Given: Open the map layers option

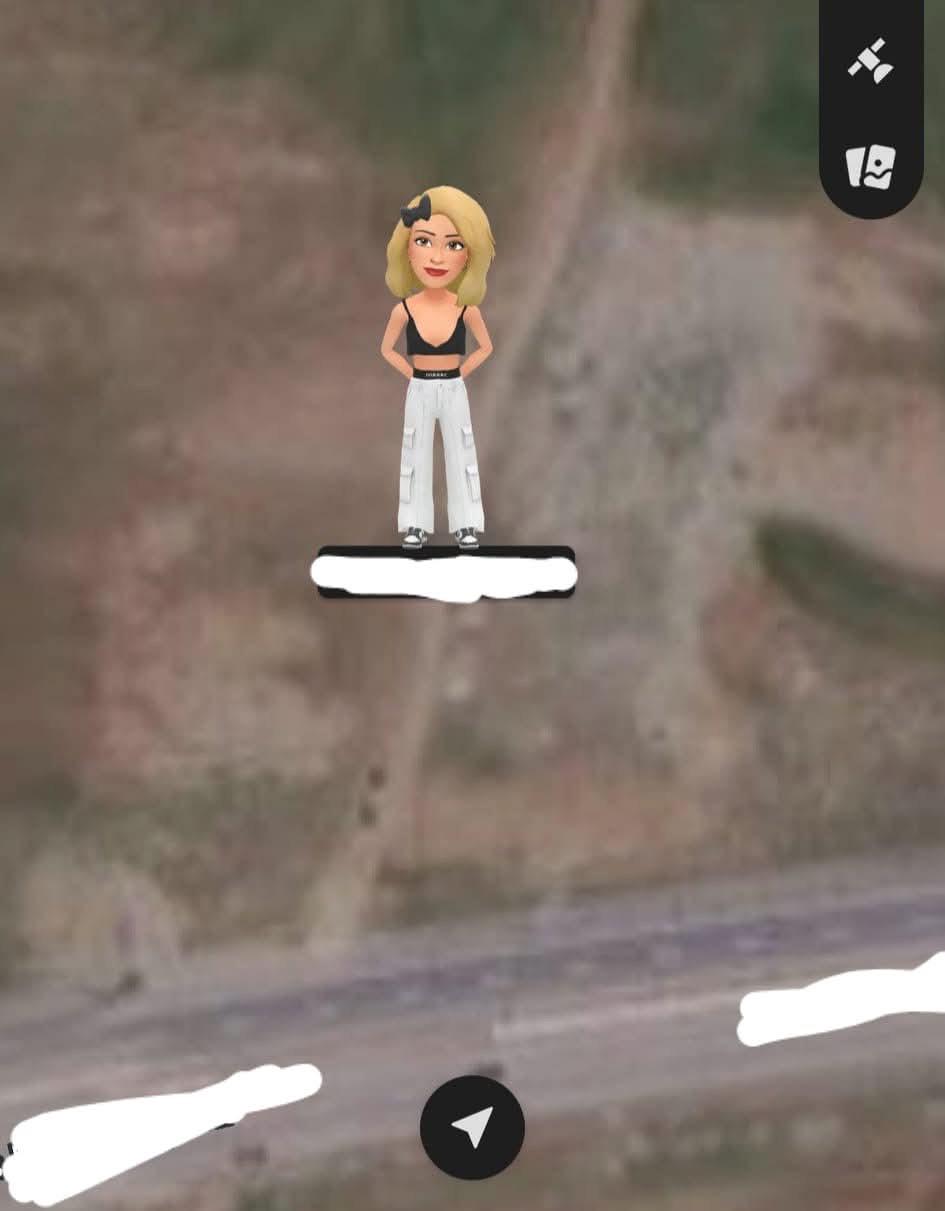Looking at the screenshot, I should point(870,166).
